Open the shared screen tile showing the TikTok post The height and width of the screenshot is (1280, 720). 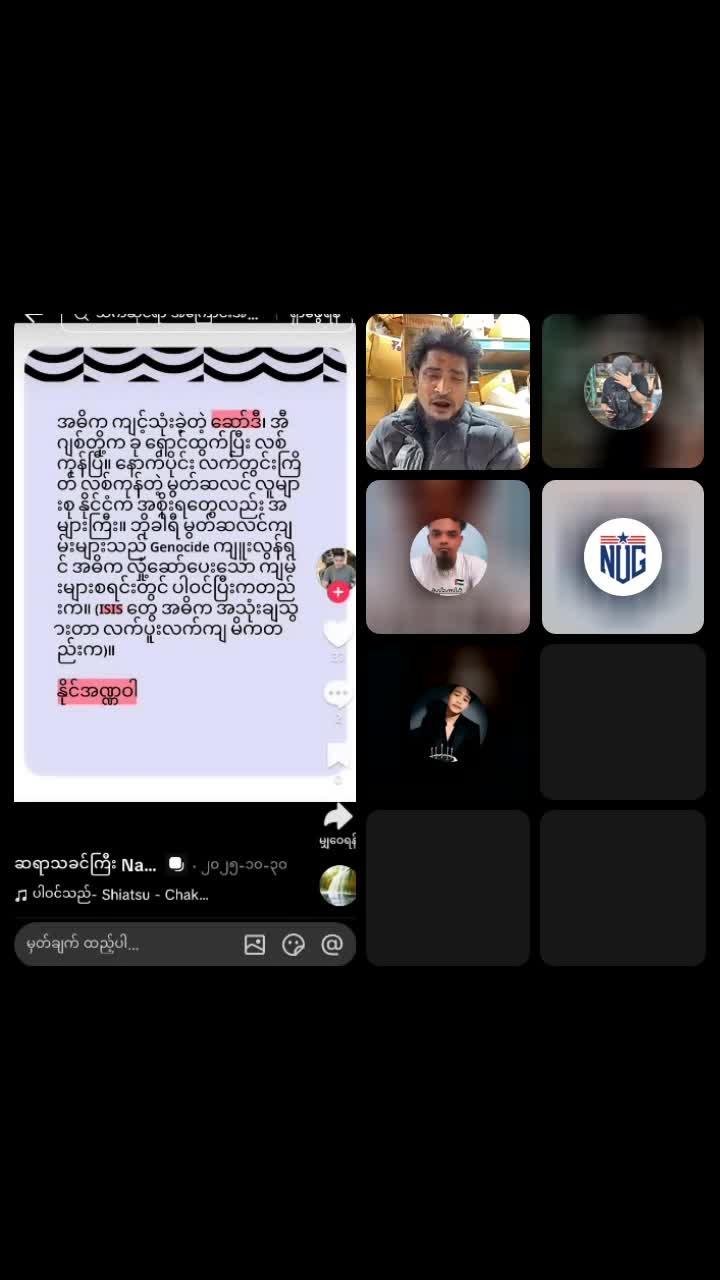[x=185, y=640]
